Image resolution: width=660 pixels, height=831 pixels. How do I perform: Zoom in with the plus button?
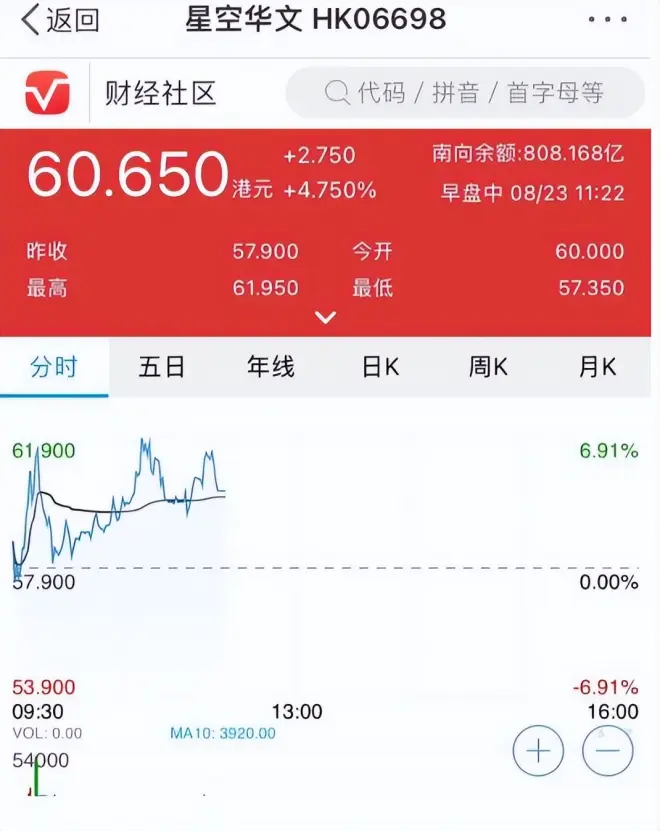pyautogui.click(x=538, y=750)
